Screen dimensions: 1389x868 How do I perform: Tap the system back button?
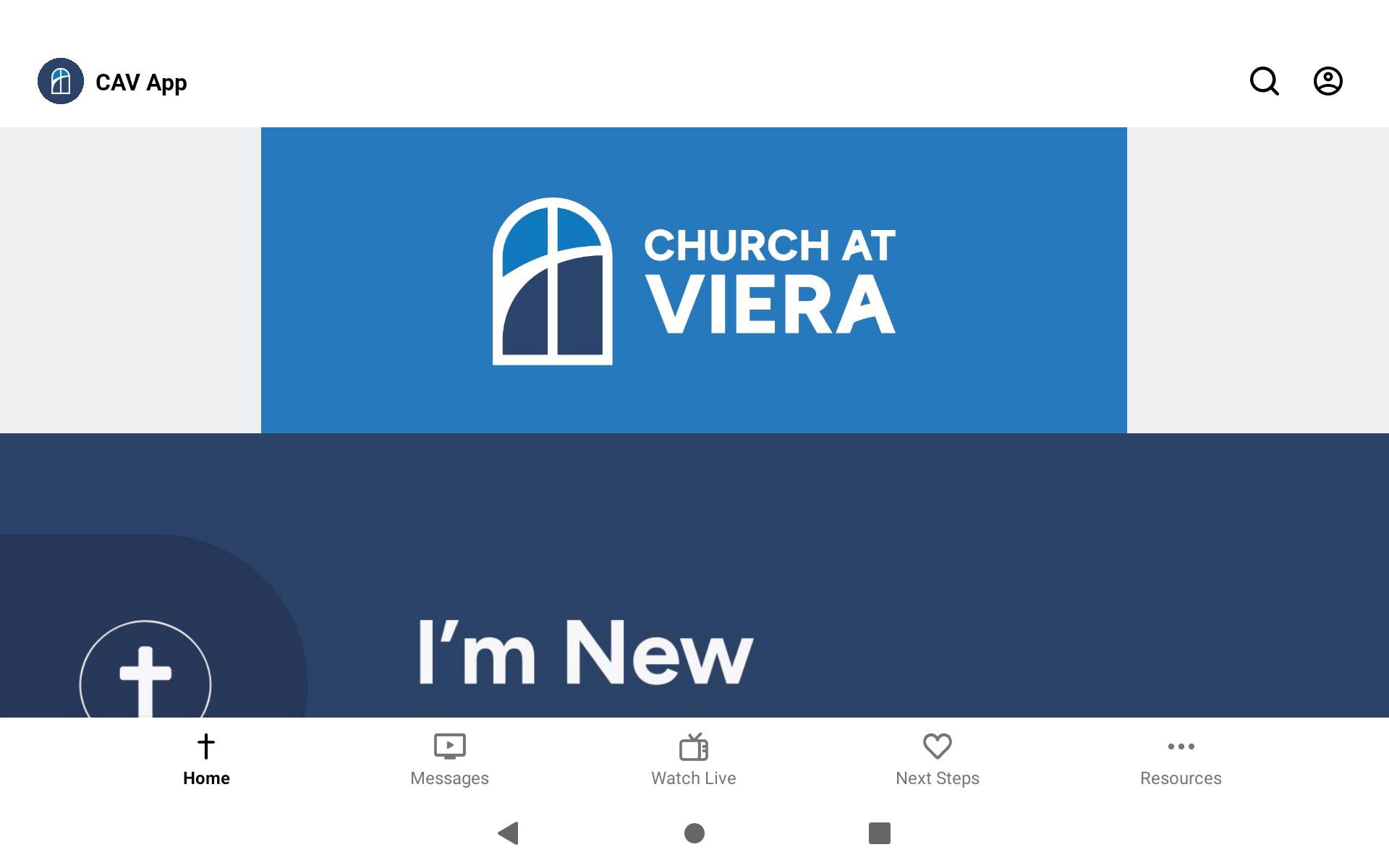(x=509, y=833)
